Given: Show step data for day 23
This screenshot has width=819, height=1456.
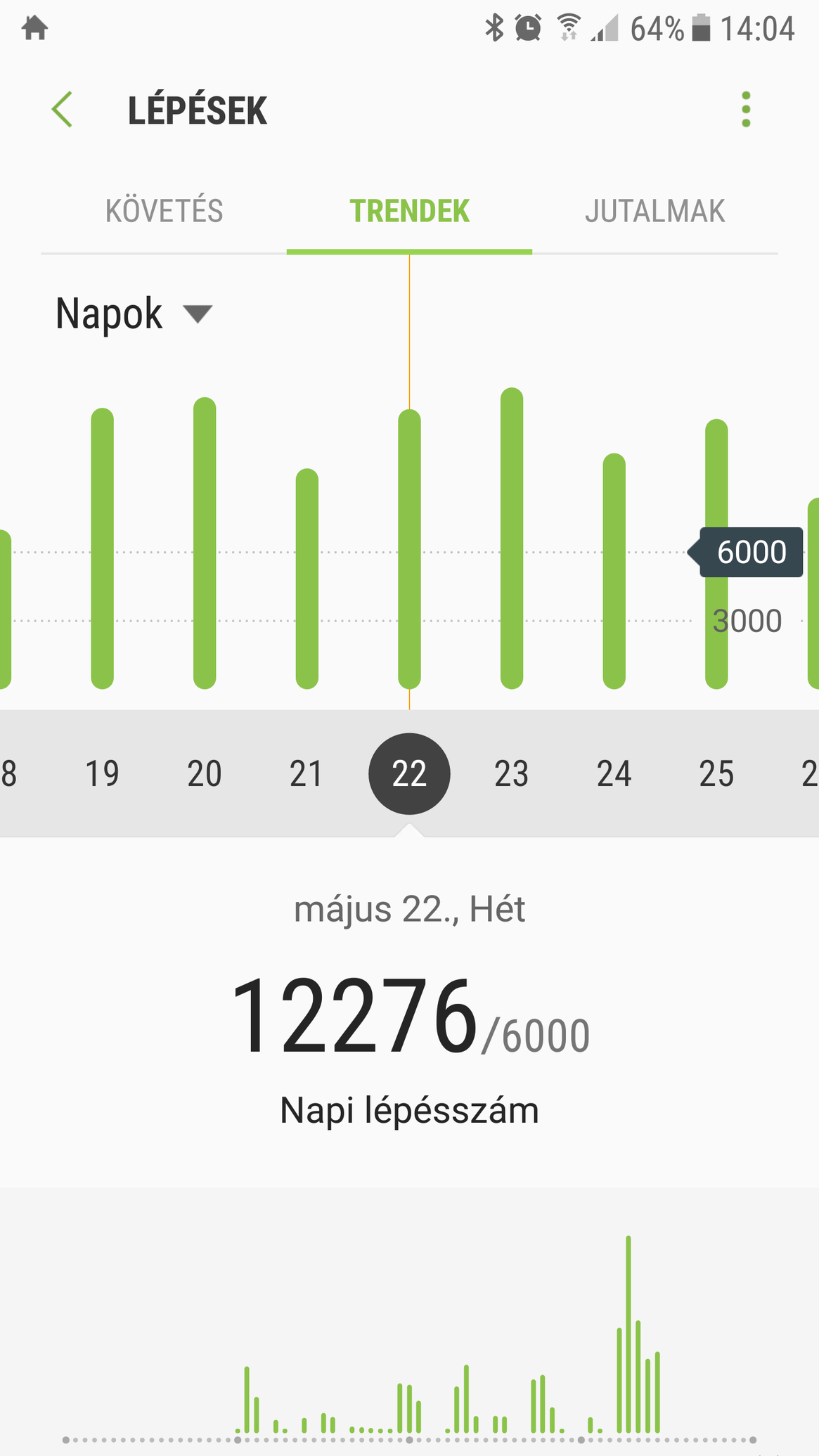Looking at the screenshot, I should tap(511, 773).
